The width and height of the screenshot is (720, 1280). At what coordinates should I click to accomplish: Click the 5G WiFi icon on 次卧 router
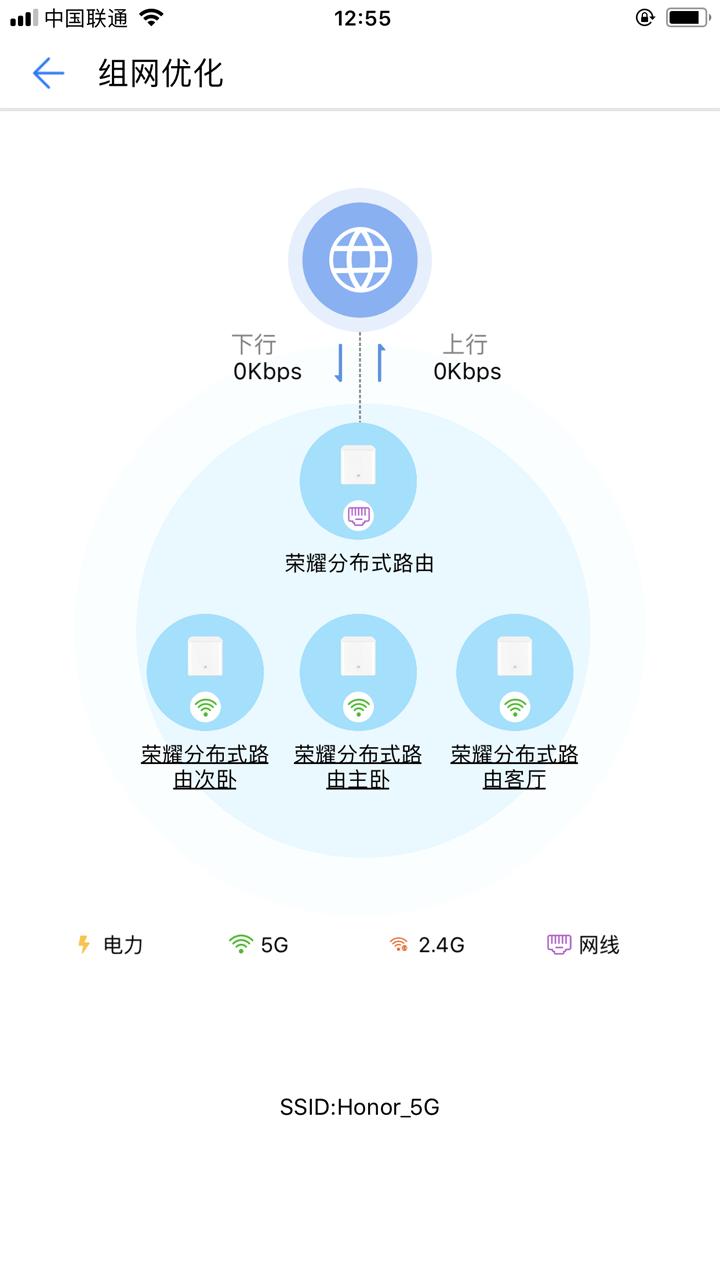pos(205,707)
